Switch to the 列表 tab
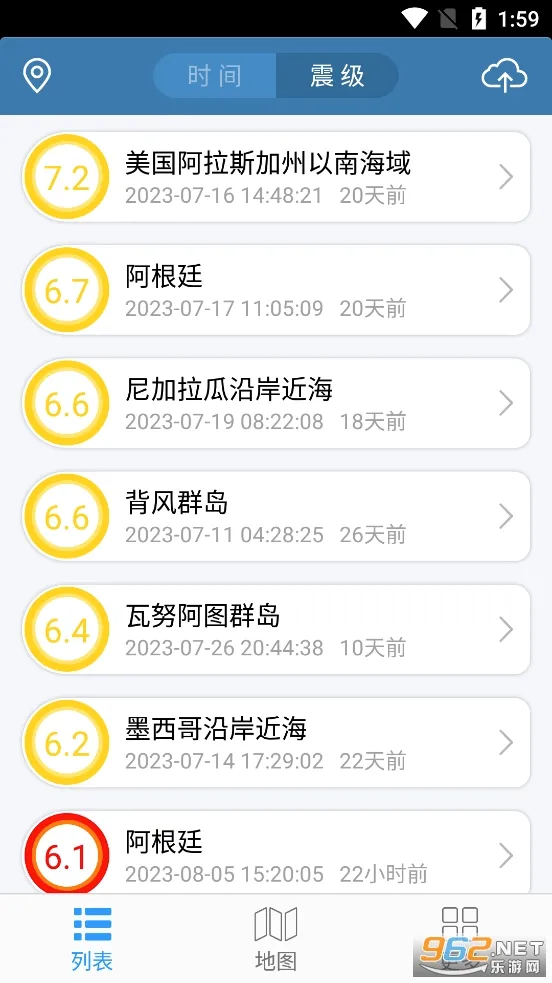The width and height of the screenshot is (552, 983). pos(92,938)
